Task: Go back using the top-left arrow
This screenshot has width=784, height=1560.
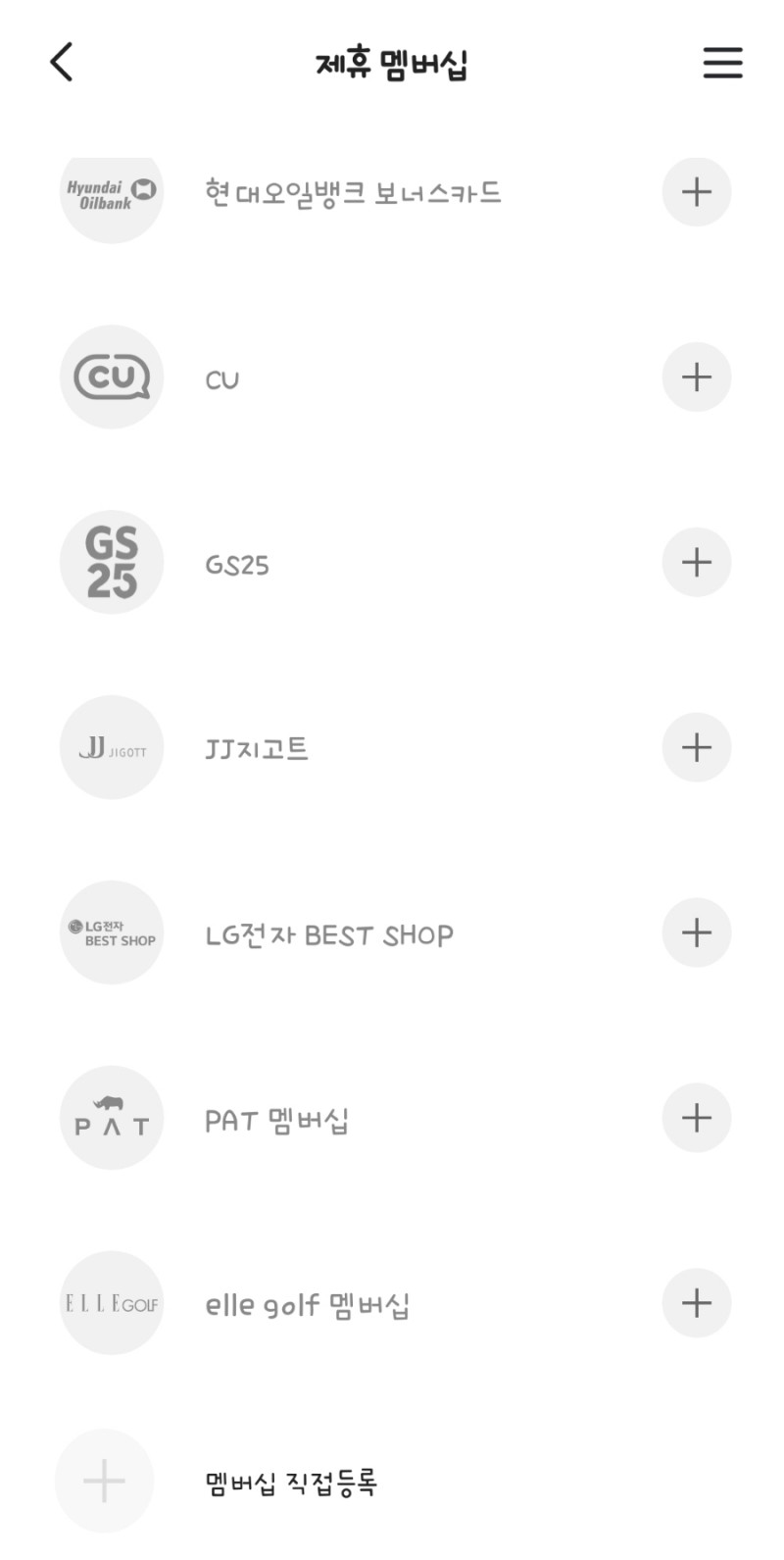Action: tap(62, 62)
